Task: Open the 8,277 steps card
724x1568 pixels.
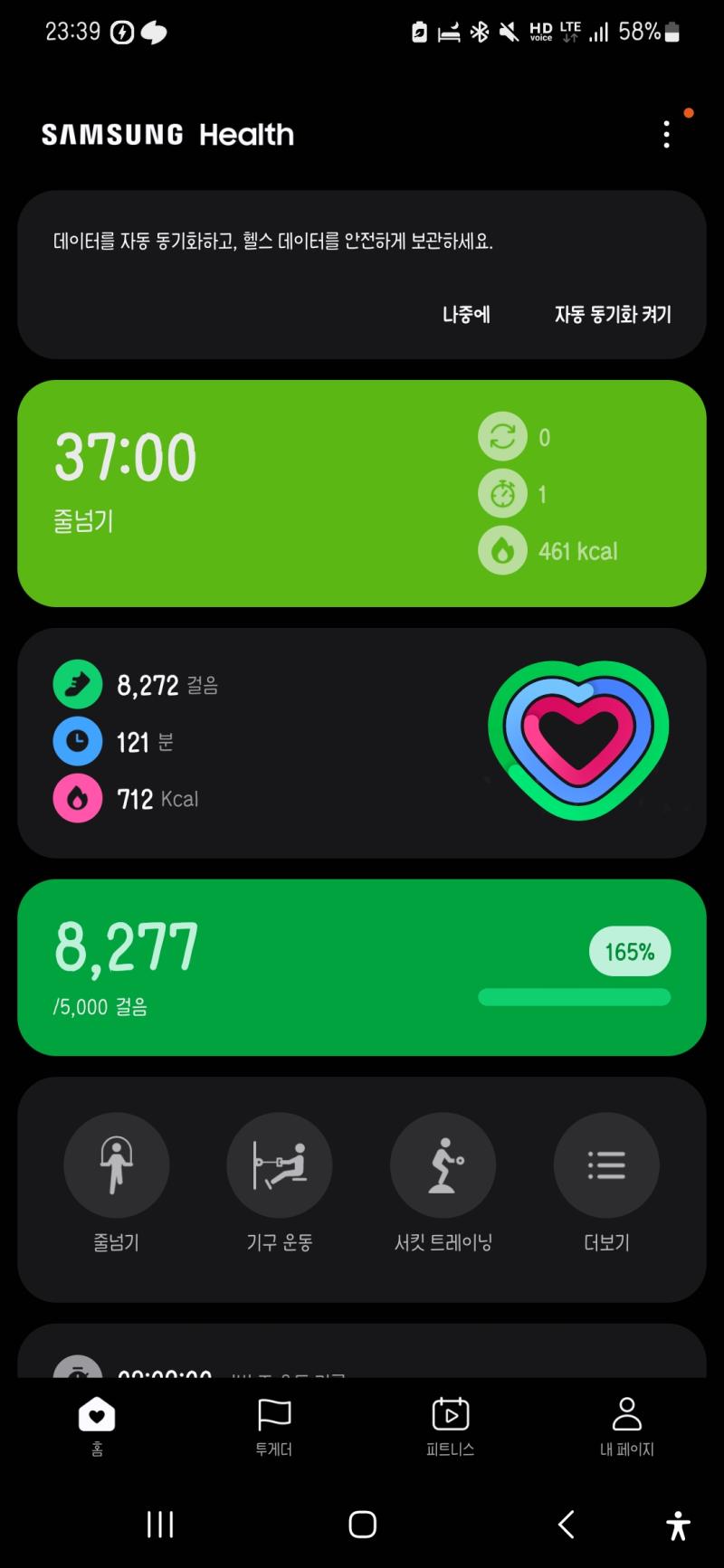Action: point(362,967)
